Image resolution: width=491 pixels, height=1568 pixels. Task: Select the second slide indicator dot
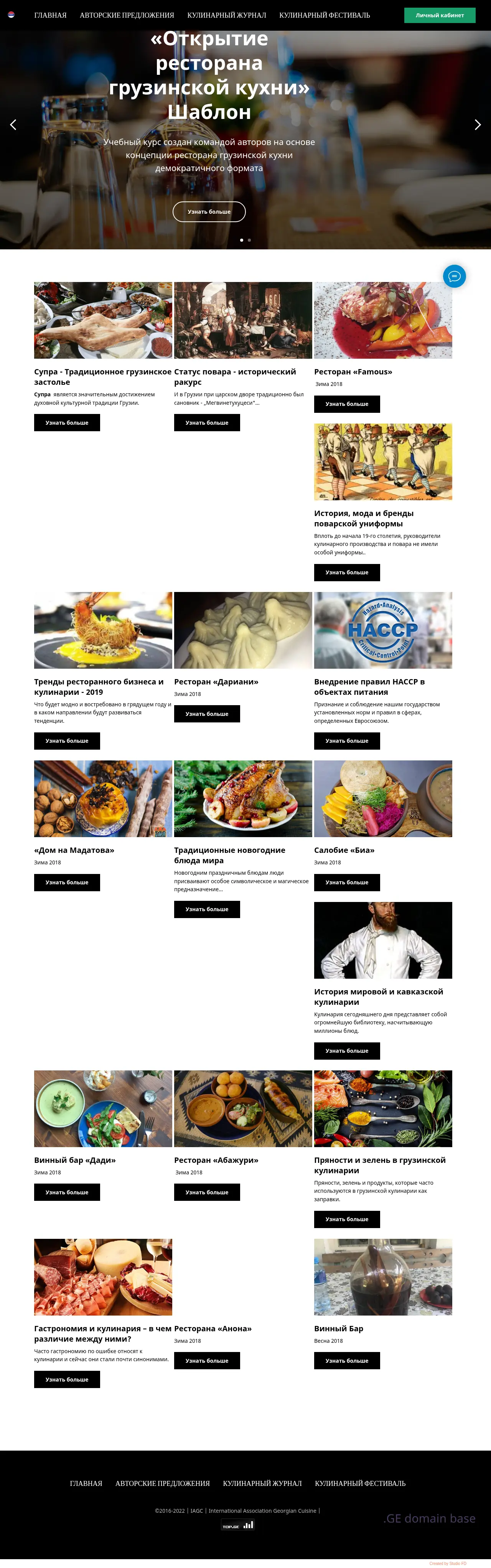pos(249,241)
